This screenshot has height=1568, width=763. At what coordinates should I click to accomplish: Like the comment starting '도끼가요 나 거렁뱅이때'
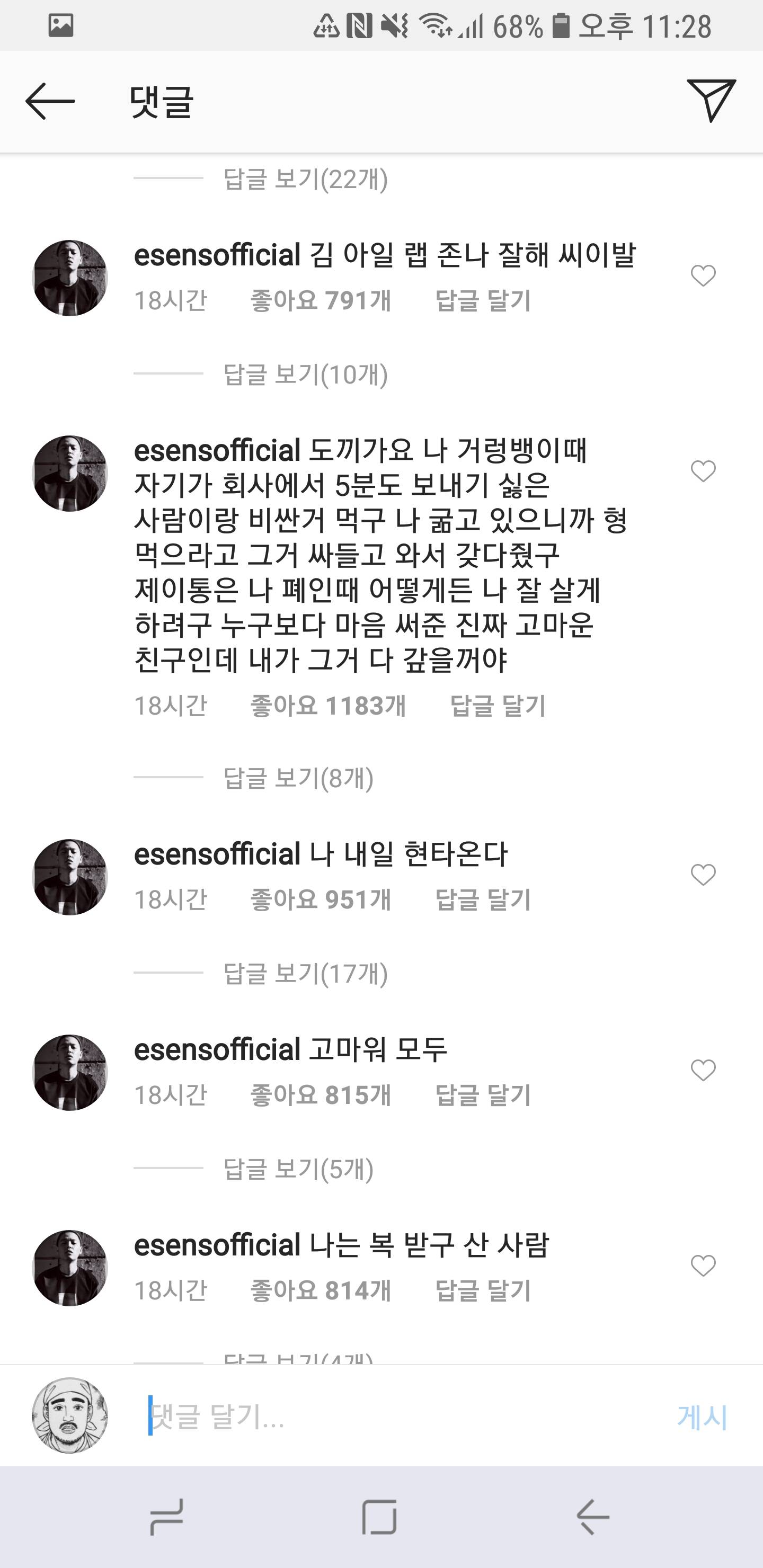click(703, 472)
